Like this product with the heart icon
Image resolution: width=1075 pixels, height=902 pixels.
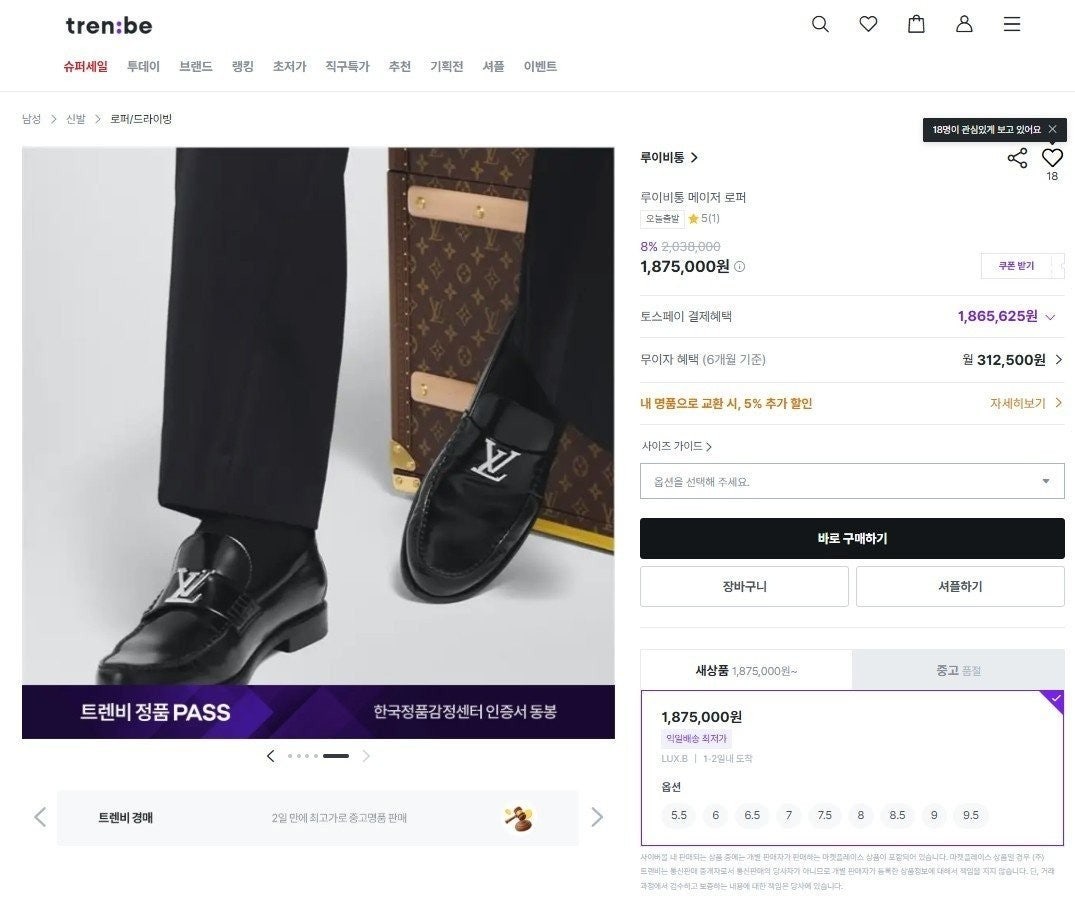pyautogui.click(x=1052, y=158)
